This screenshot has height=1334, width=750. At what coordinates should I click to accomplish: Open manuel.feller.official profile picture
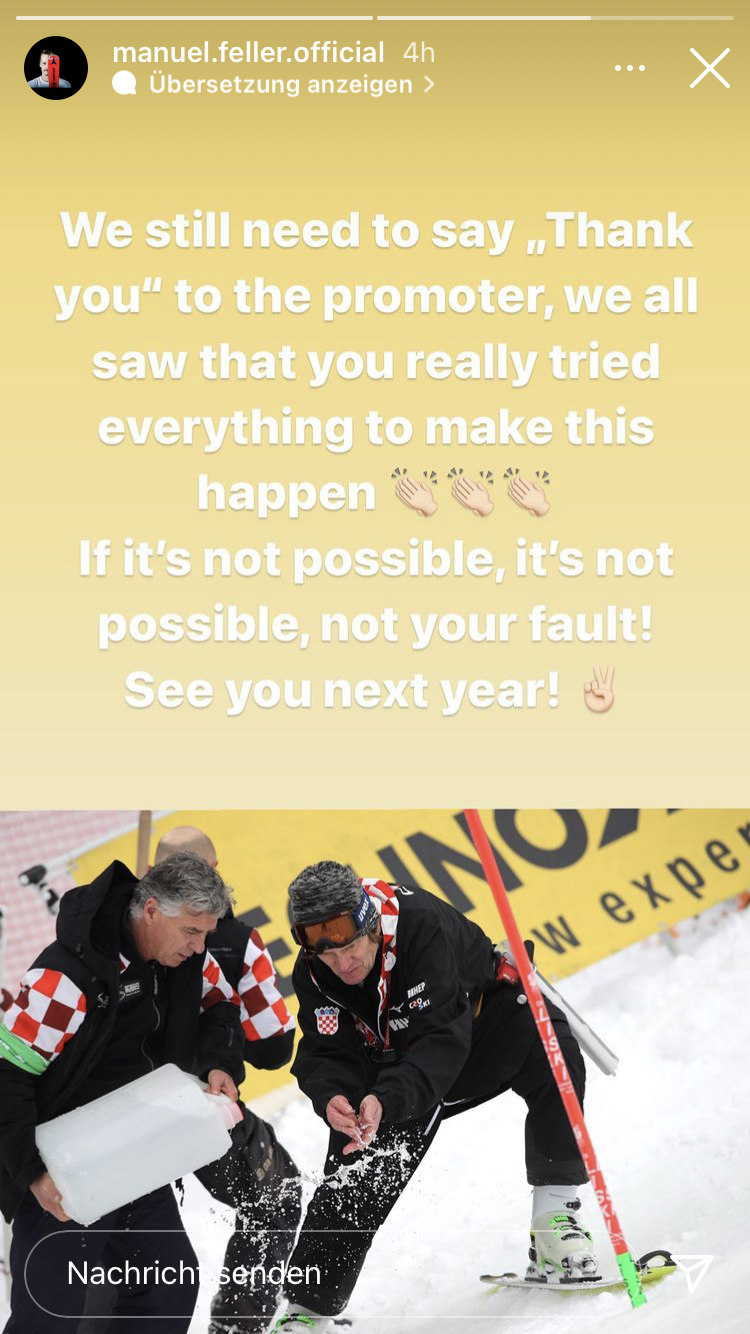pyautogui.click(x=56, y=68)
